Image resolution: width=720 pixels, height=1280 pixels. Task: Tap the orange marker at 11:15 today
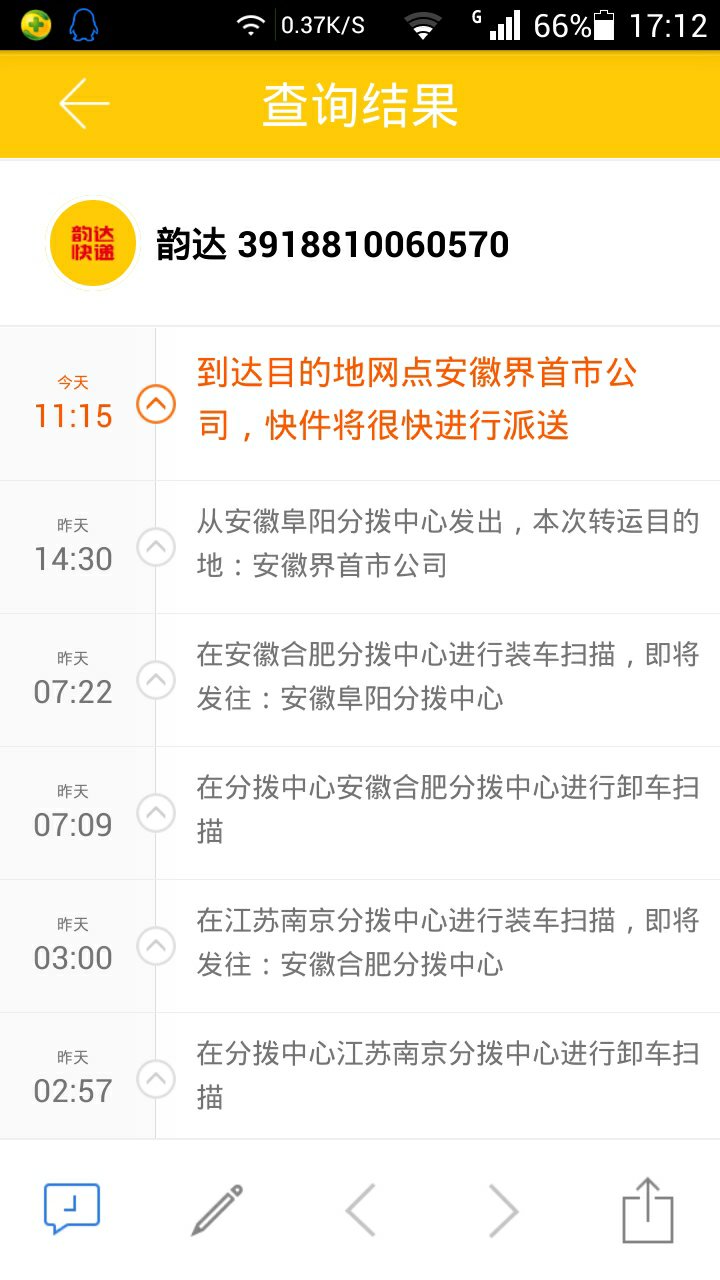click(155, 404)
